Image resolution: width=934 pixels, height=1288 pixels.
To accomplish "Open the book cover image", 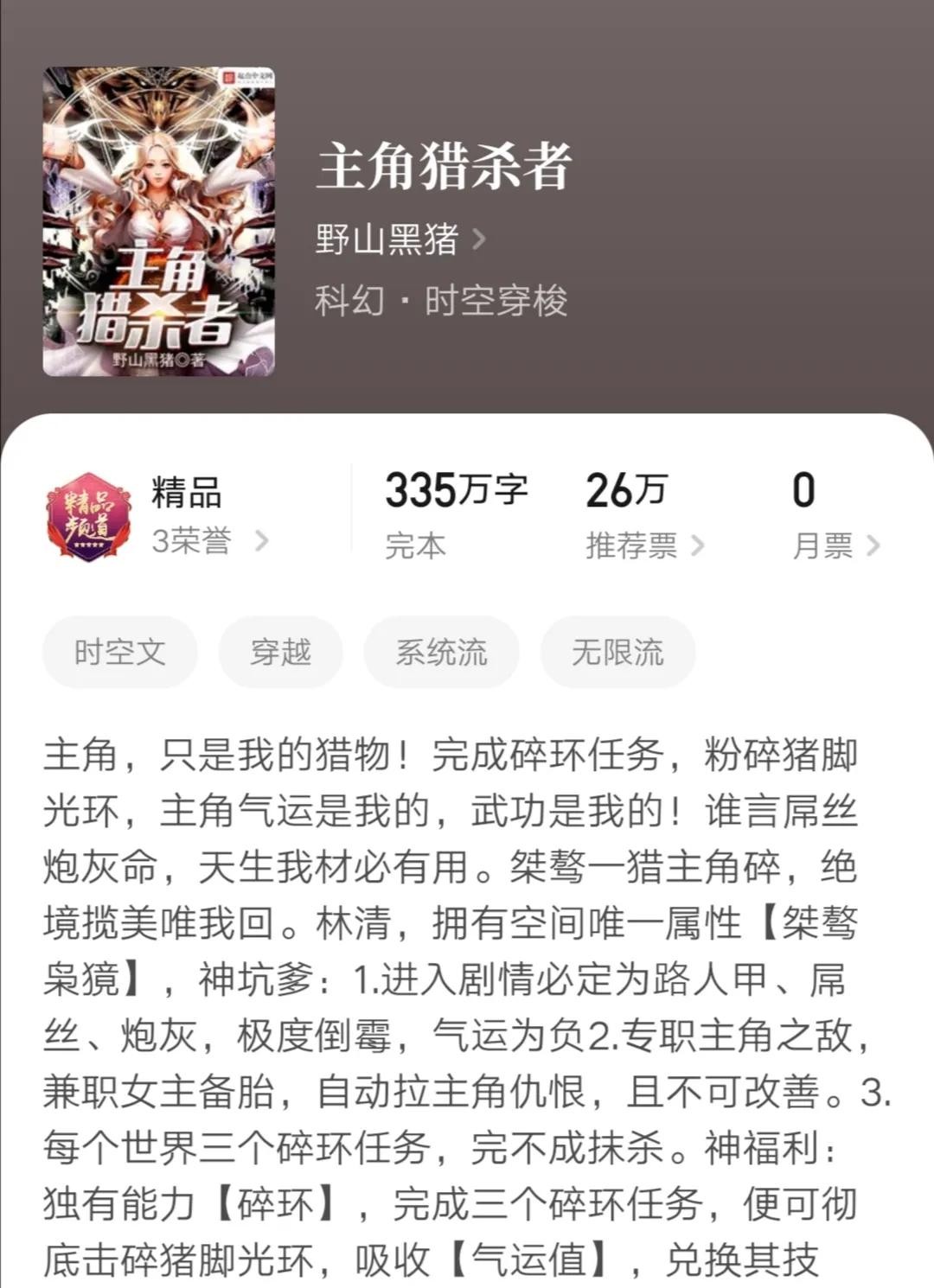I will tap(159, 221).
